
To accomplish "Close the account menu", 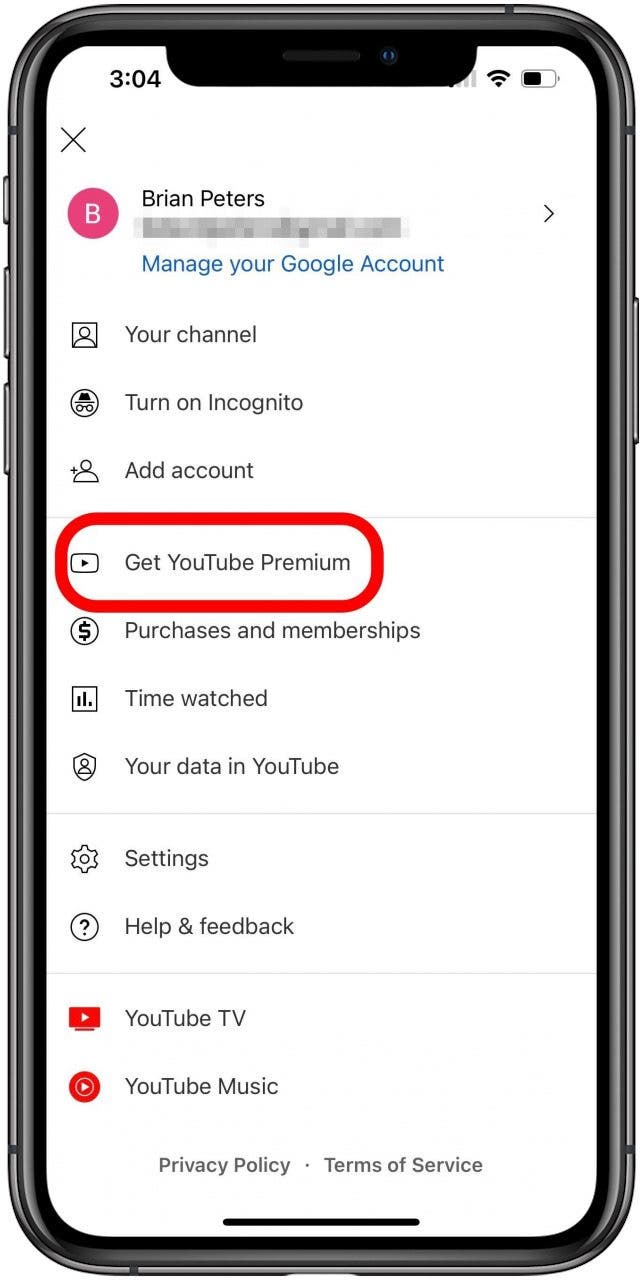I will 73,140.
